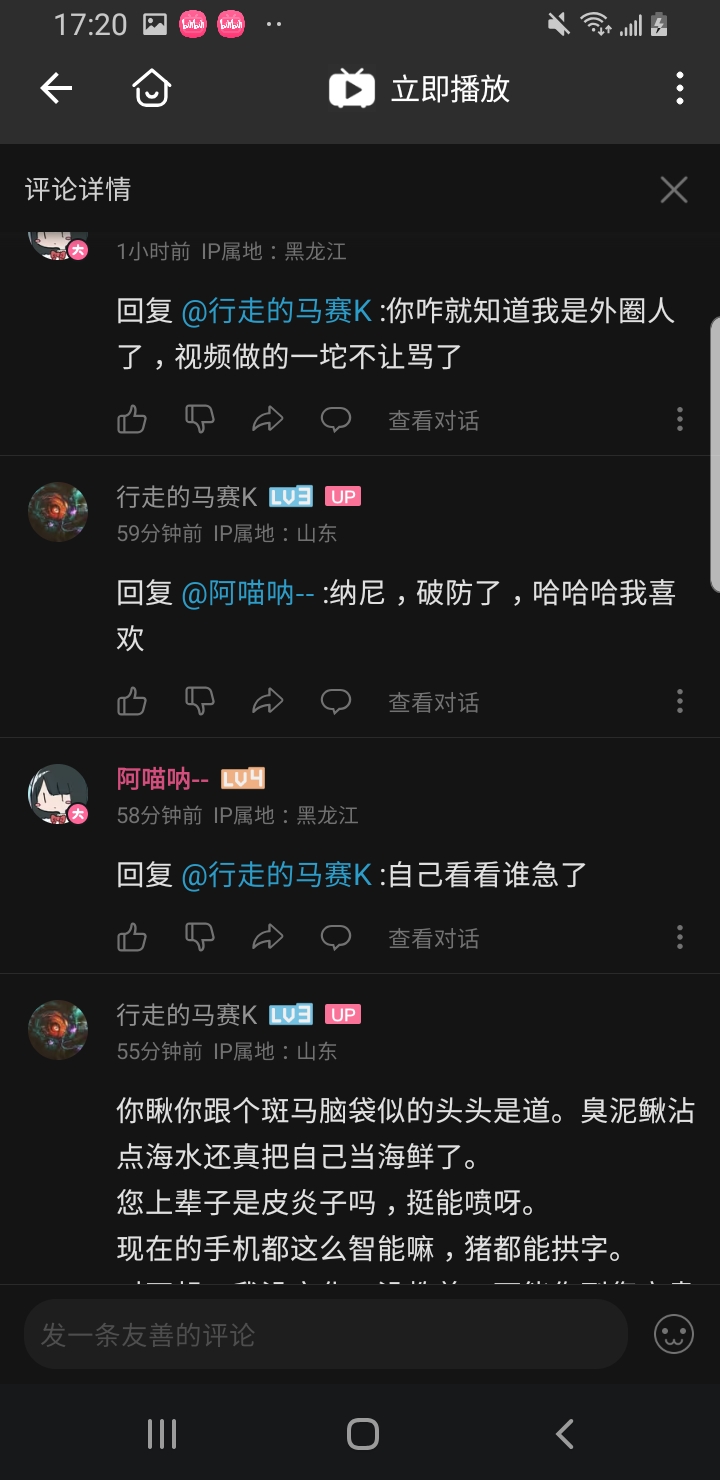This screenshot has height=1480, width=720.
Task: Reply to the comment 纳尼，破防了
Action: click(336, 702)
